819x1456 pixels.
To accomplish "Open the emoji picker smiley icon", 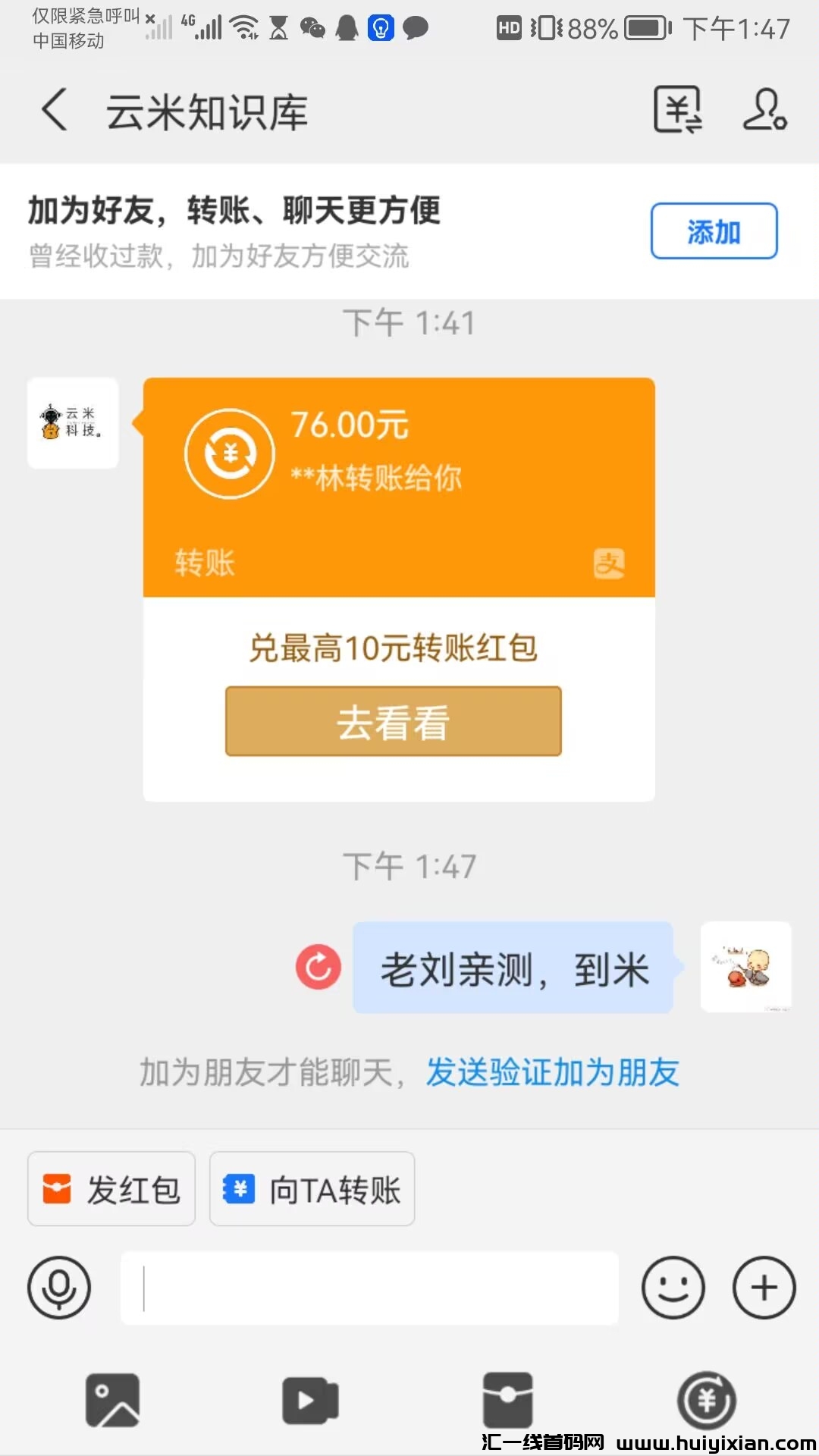I will 674,1288.
